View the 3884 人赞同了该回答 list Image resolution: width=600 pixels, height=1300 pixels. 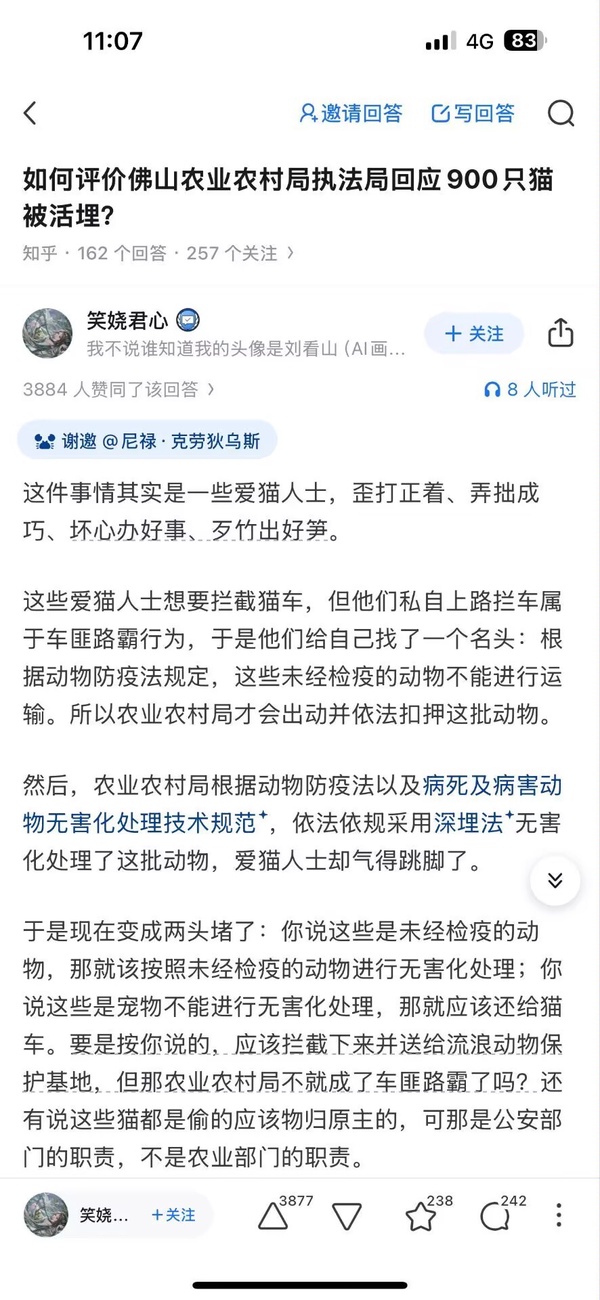[117, 389]
